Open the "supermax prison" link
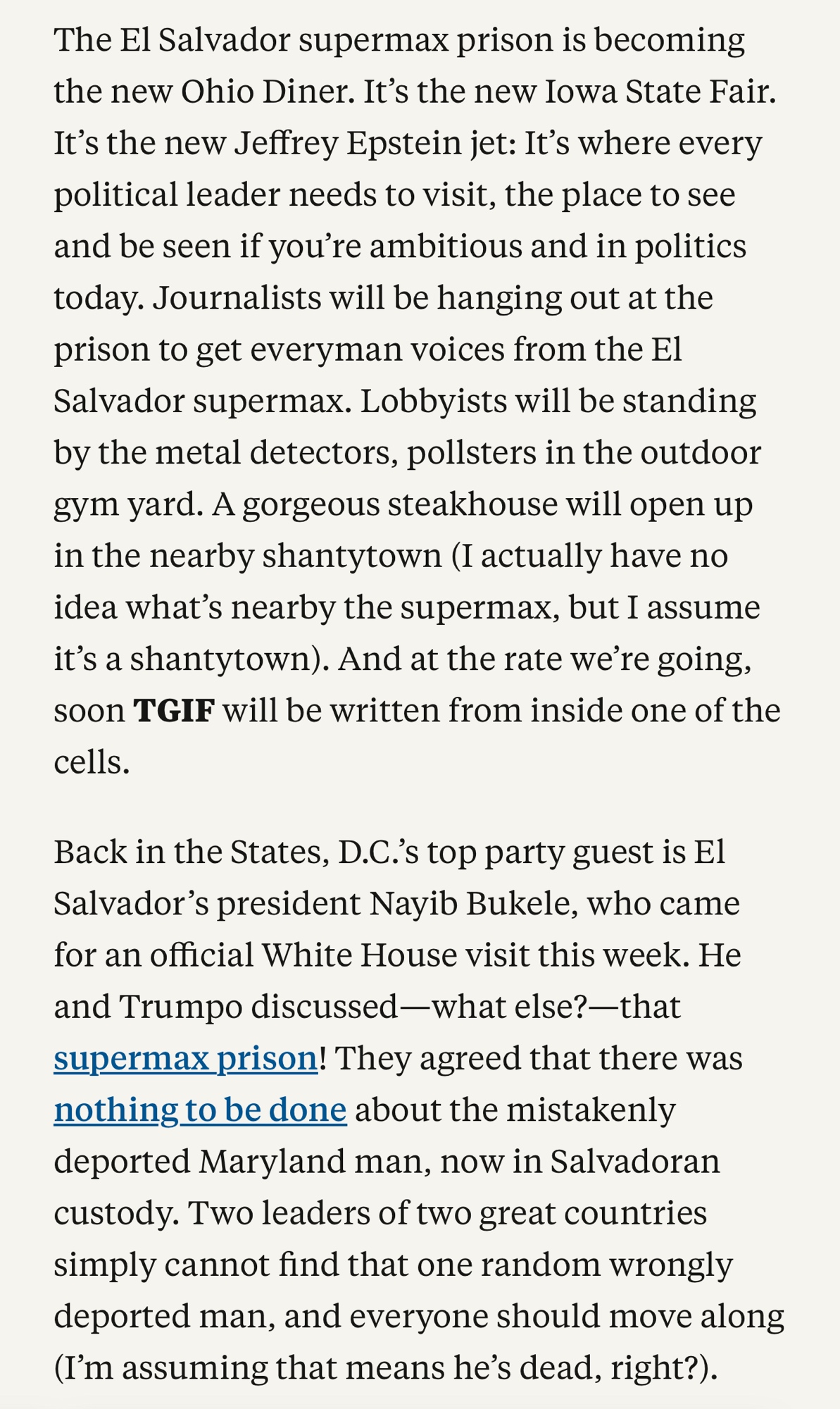Image resolution: width=840 pixels, height=1409 pixels. 186,1058
